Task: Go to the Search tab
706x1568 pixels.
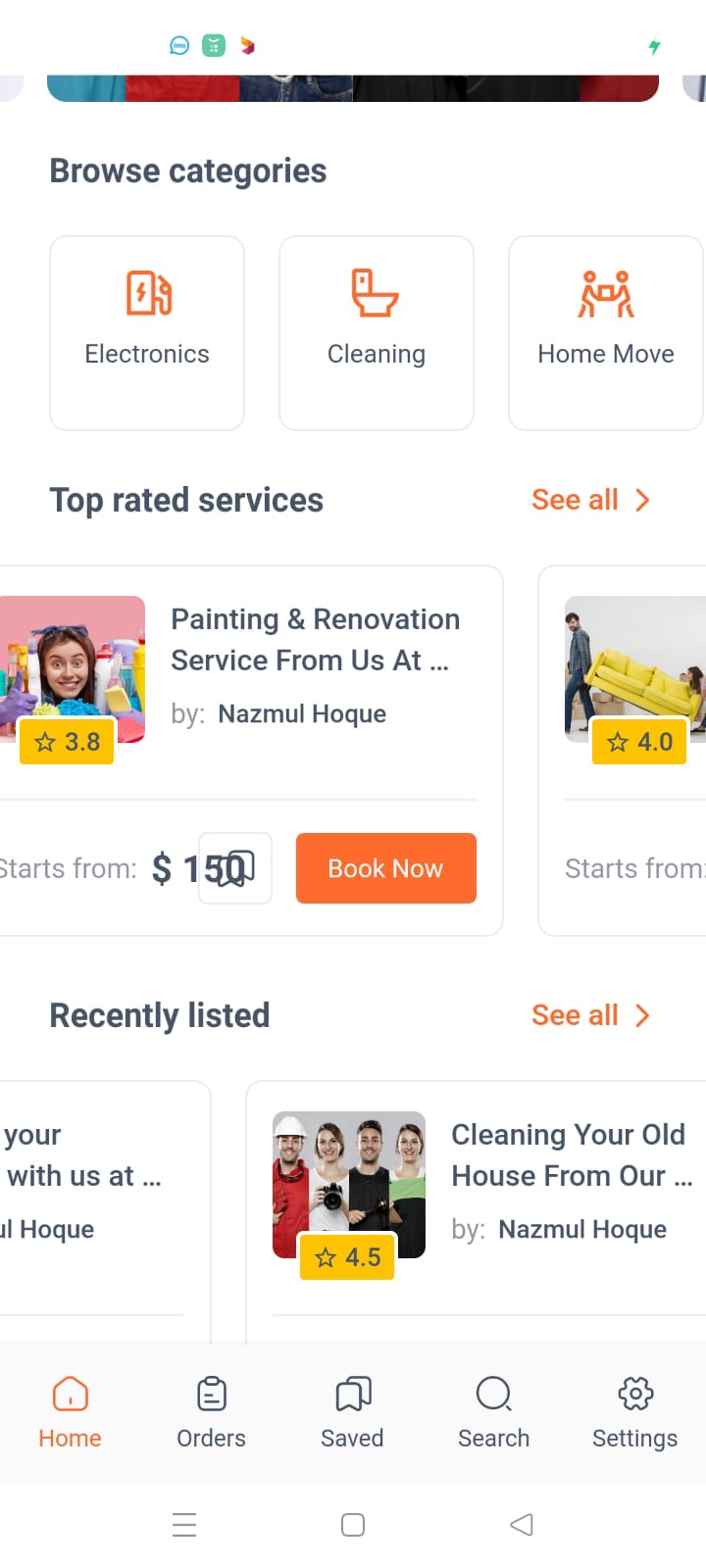Action: click(494, 1412)
